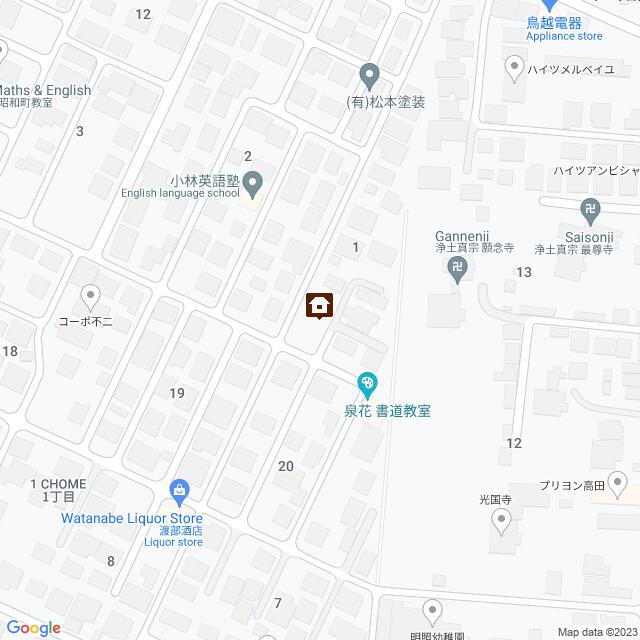
Task: Select the プリヨン高田 marker
Action: tap(622, 487)
